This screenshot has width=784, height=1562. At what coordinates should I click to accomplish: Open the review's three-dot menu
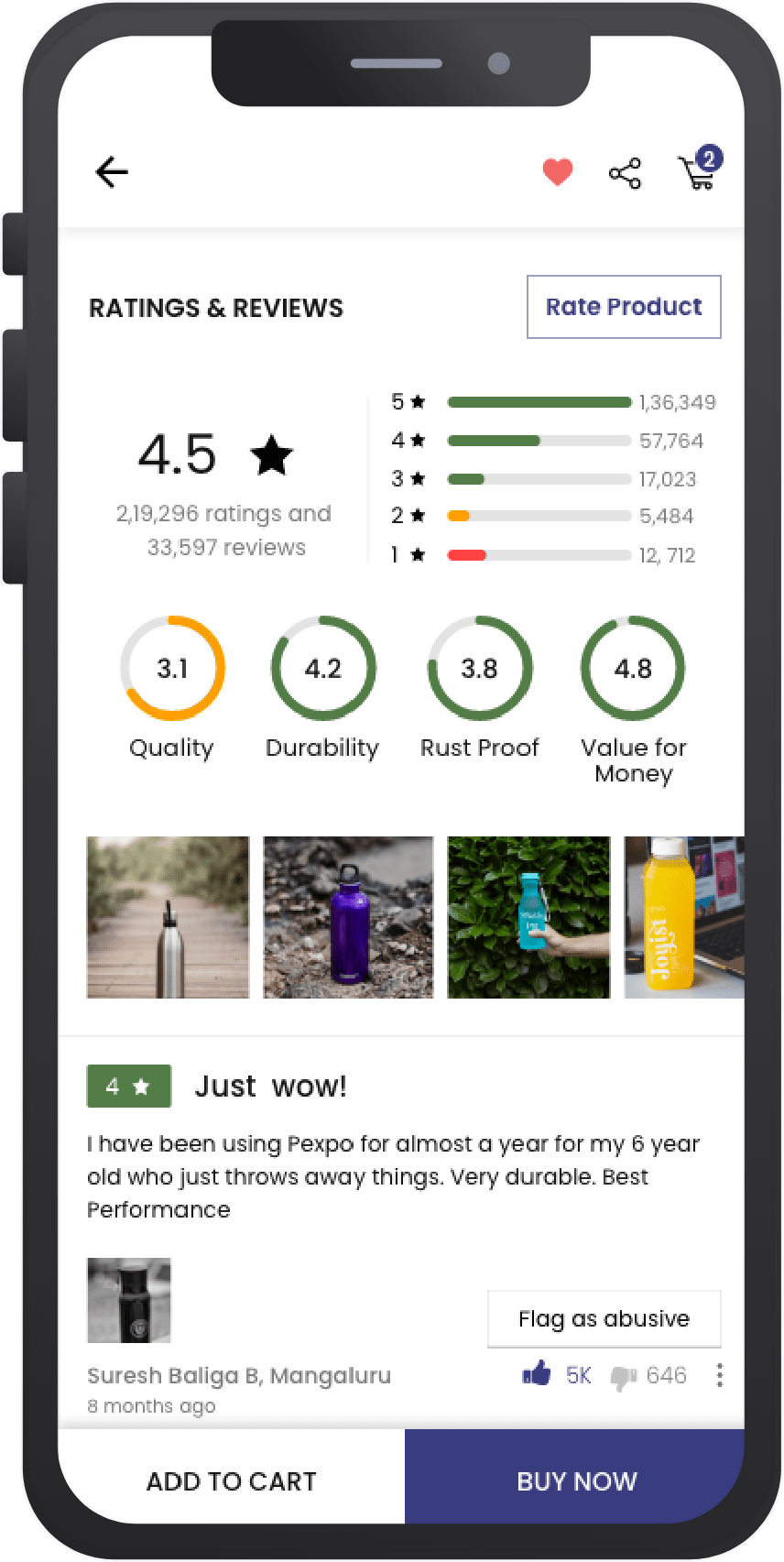[720, 1375]
